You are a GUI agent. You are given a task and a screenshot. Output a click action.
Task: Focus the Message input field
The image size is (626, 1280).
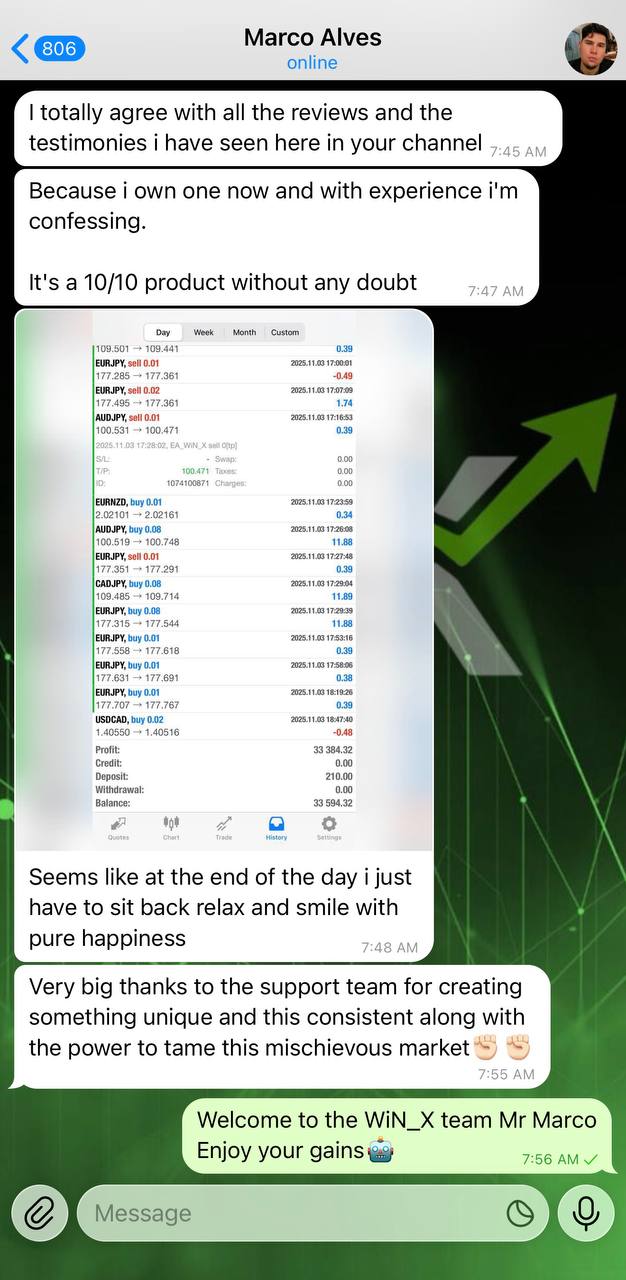(x=290, y=1213)
